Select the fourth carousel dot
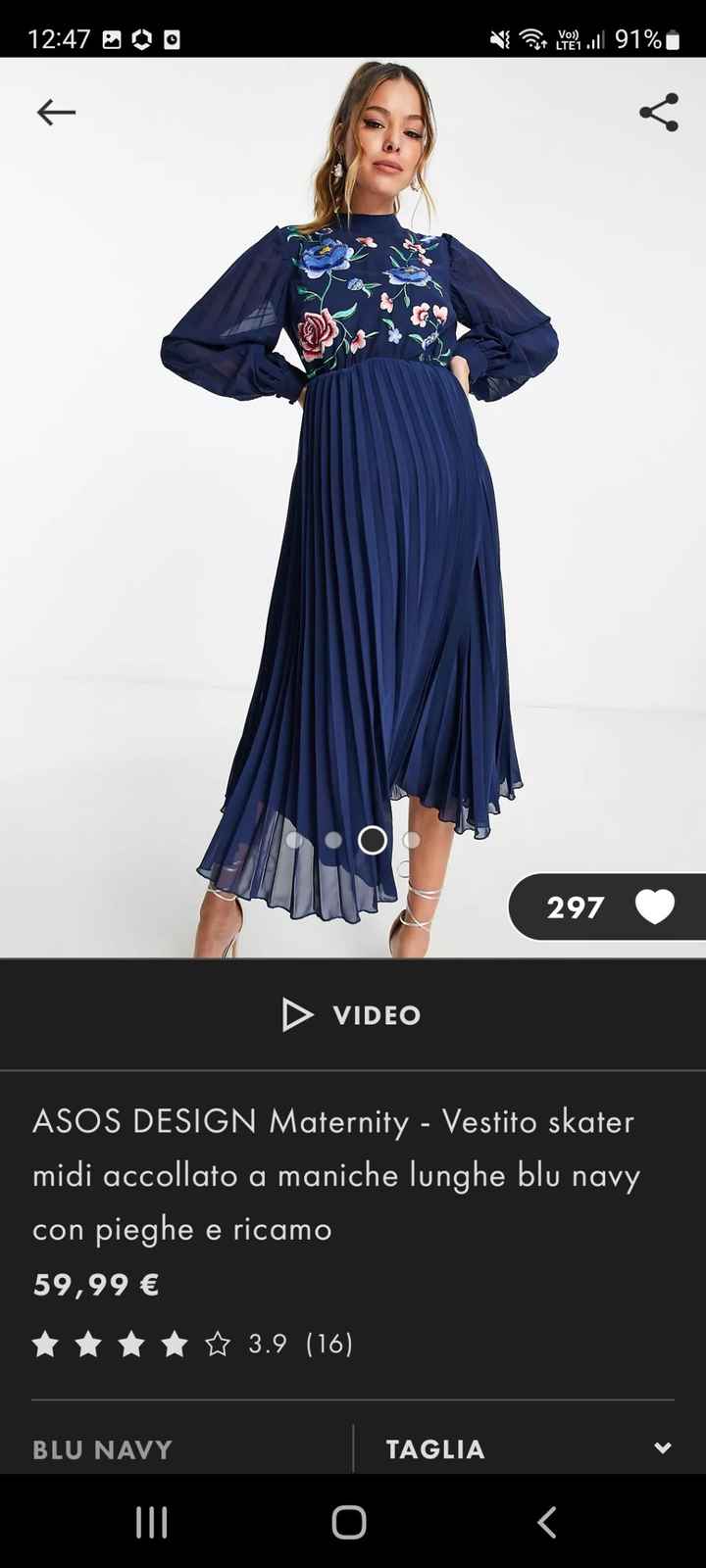This screenshot has height=1568, width=706. point(411,840)
